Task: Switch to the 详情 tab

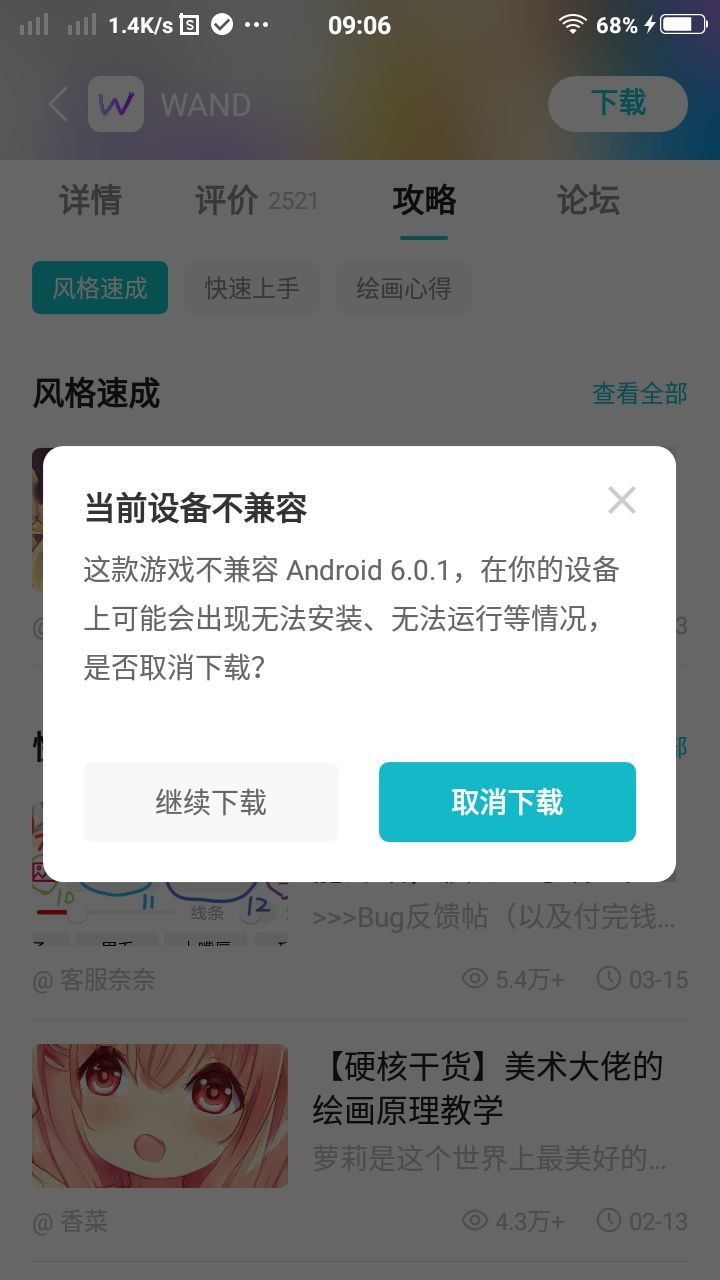Action: click(88, 200)
